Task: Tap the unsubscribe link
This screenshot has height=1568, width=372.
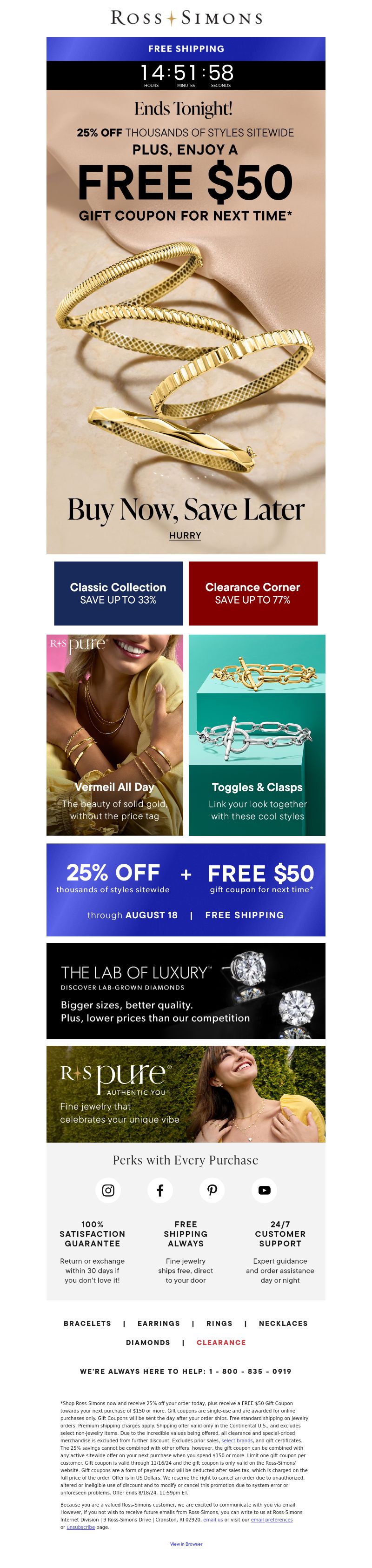Action: pos(80,1527)
